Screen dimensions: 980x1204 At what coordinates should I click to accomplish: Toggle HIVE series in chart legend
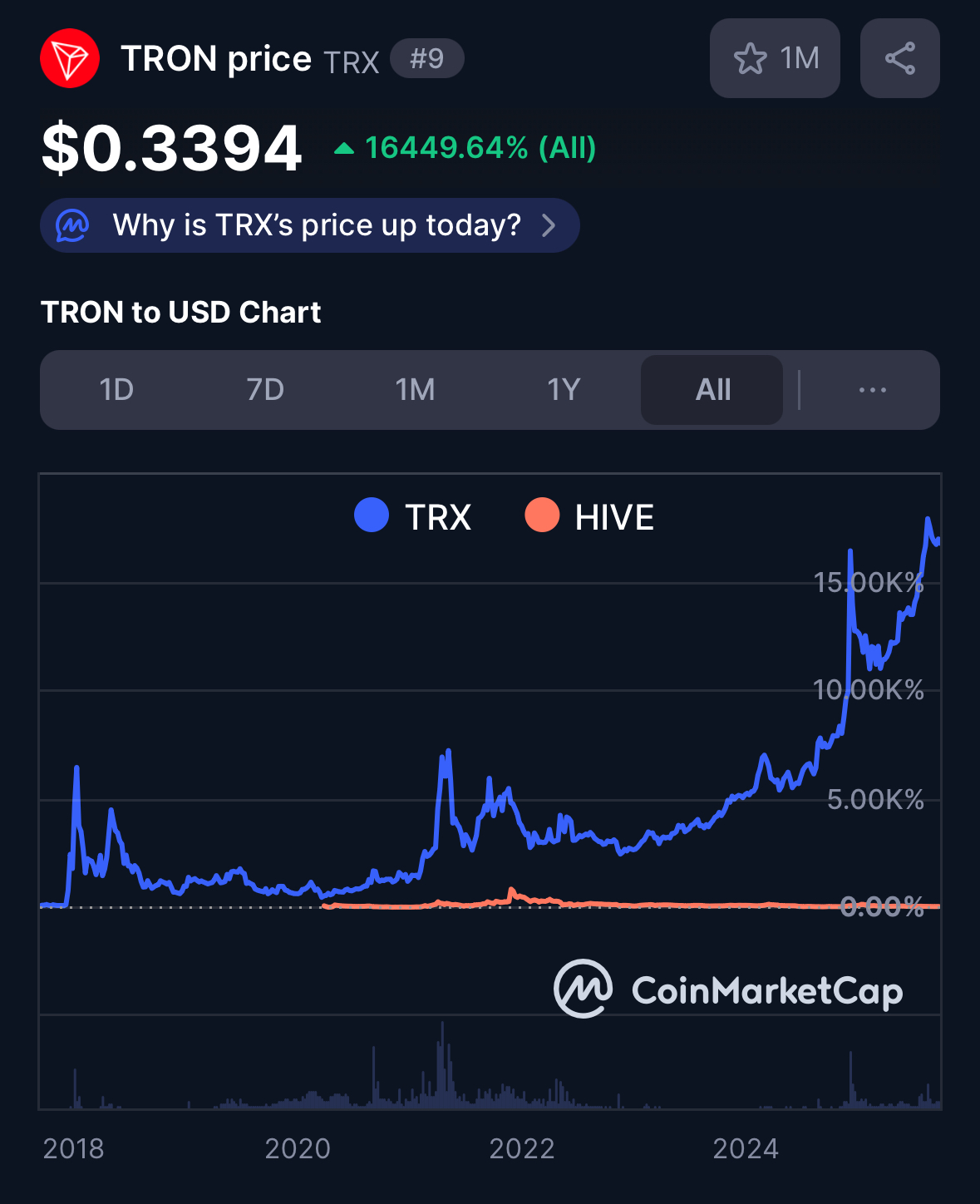[589, 516]
